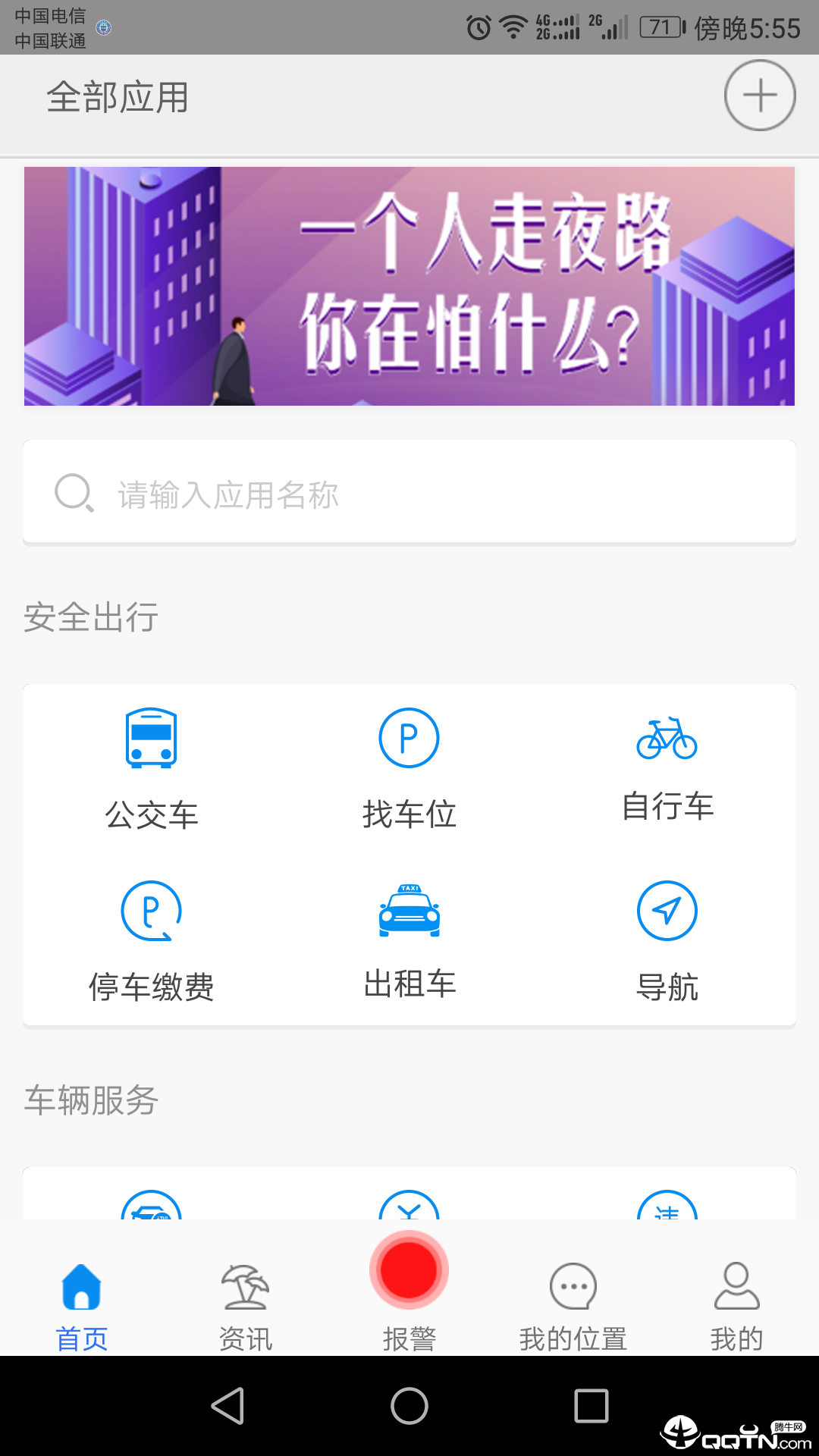
Task: Tap the plus icon in the header
Action: pos(759,96)
